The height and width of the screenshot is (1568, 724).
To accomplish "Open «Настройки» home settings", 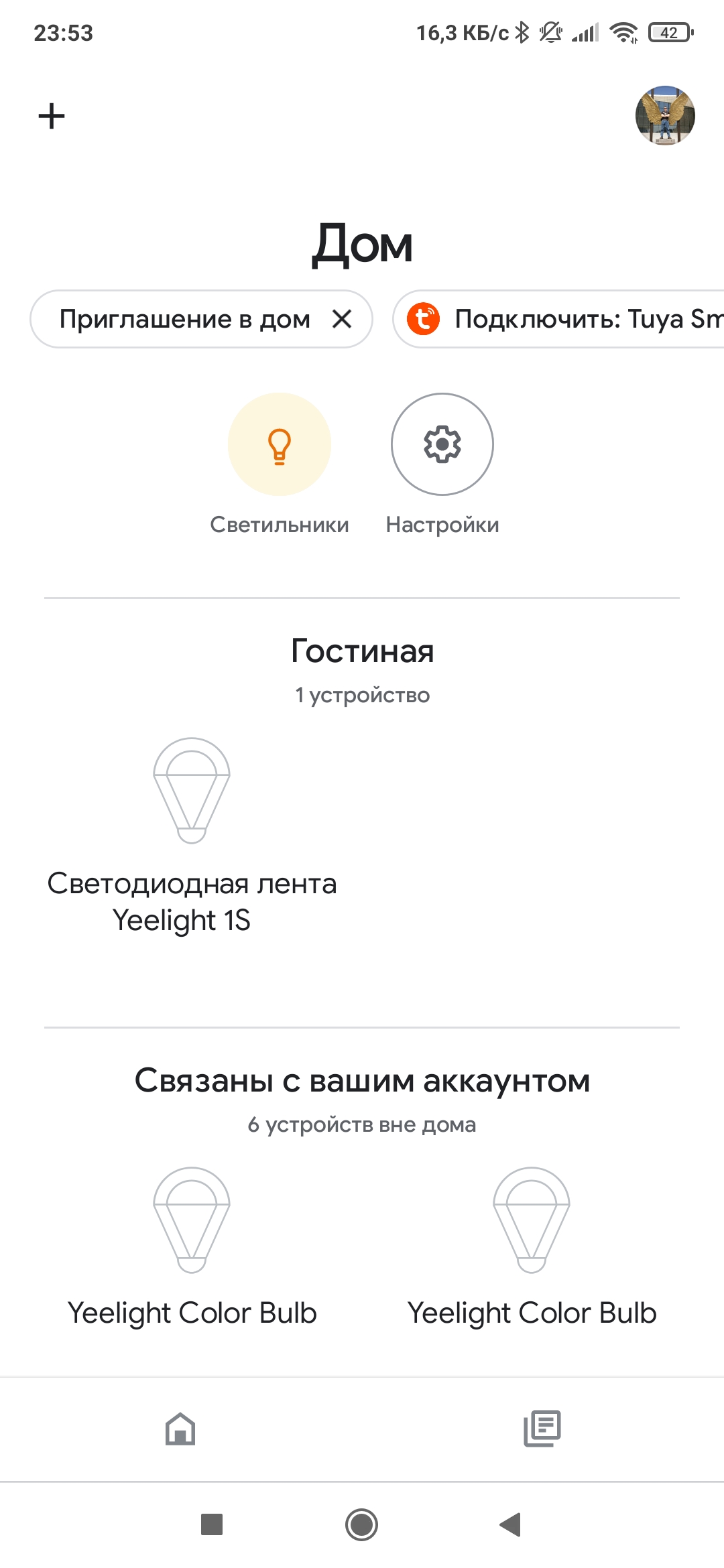I will click(442, 444).
